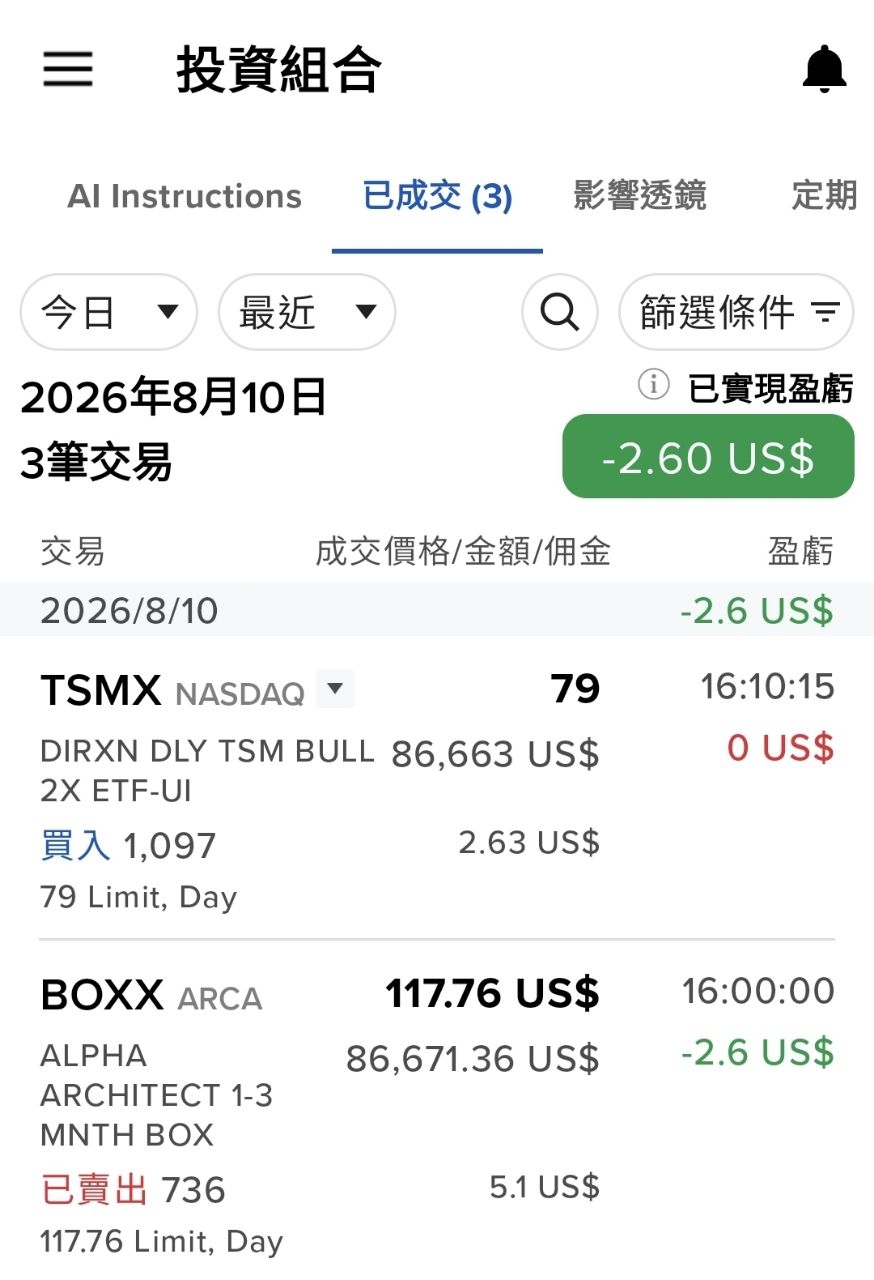Expand the 今日 date dropdown

click(109, 312)
